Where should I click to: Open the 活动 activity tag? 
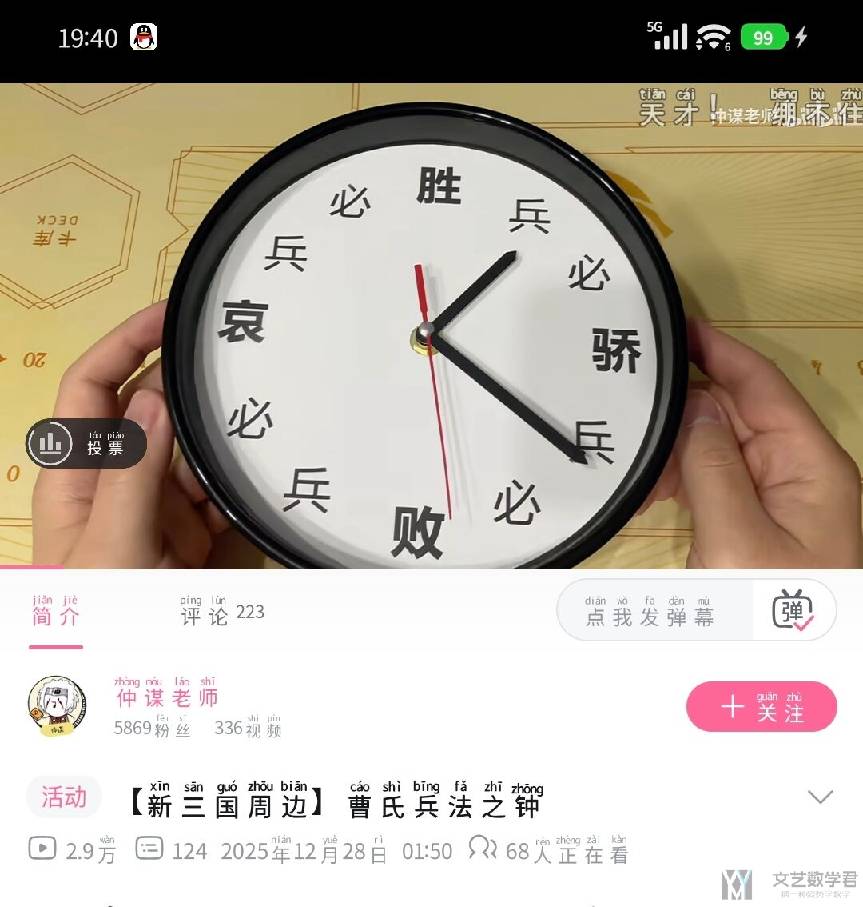point(64,797)
